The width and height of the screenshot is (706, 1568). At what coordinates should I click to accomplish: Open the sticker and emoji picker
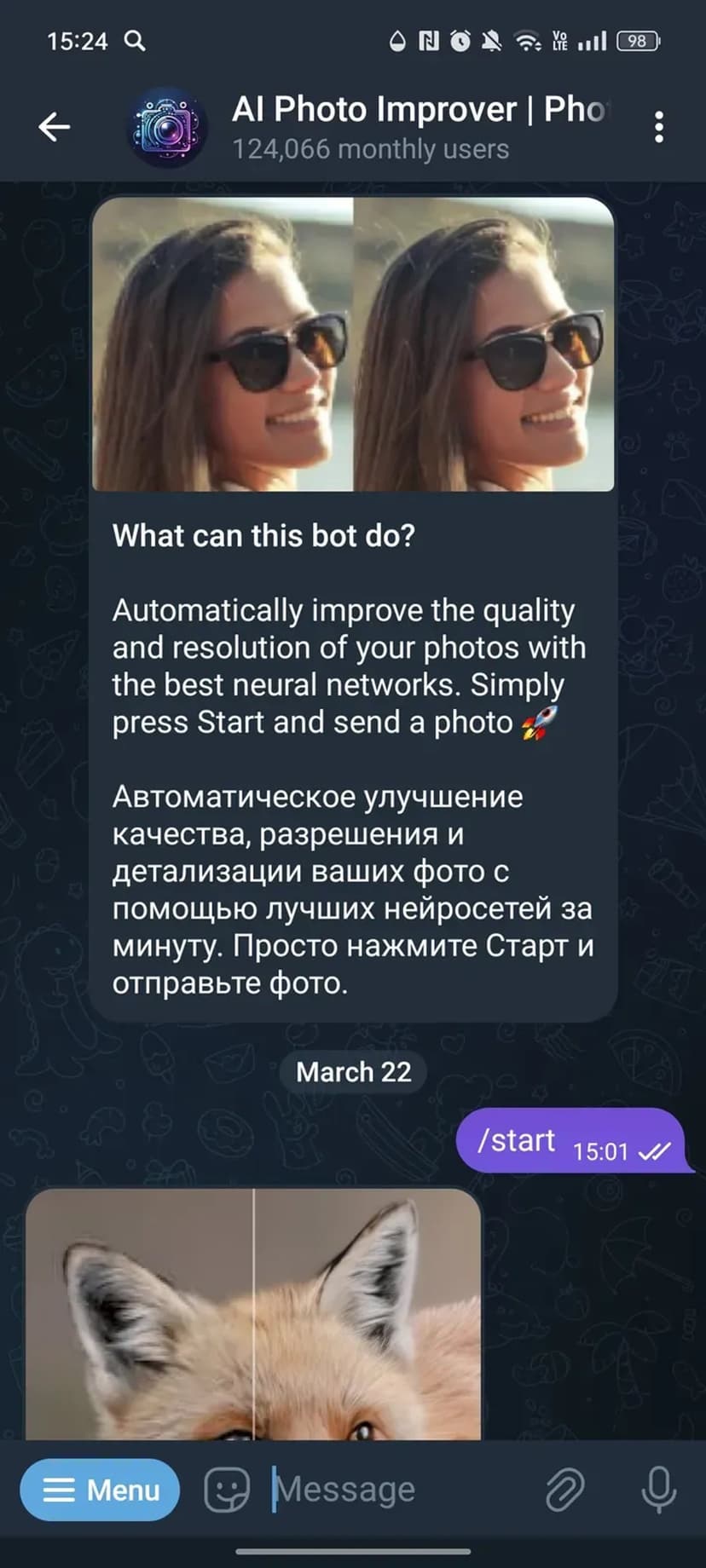click(227, 1490)
